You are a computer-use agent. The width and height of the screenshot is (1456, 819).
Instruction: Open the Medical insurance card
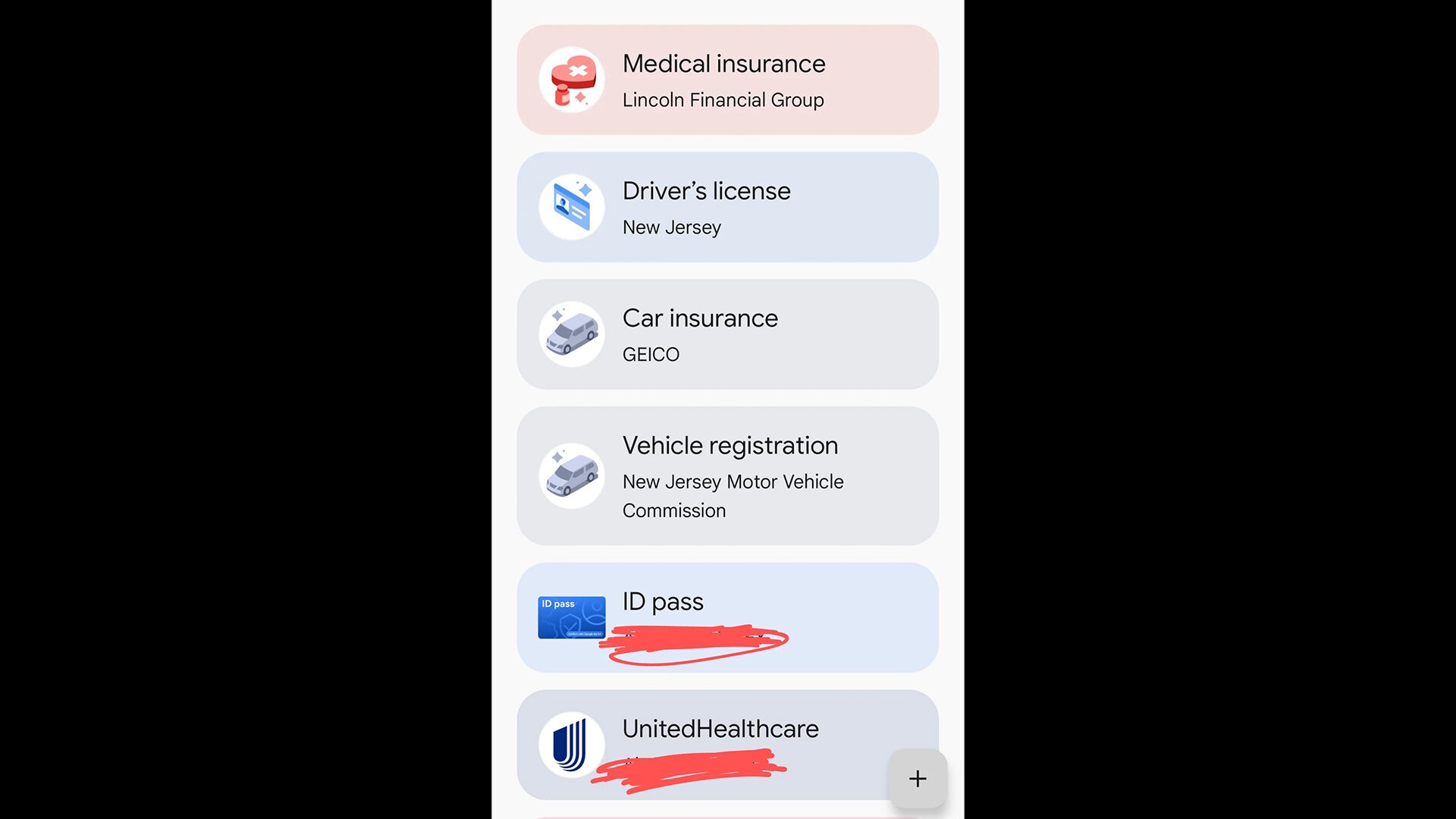[726, 80]
